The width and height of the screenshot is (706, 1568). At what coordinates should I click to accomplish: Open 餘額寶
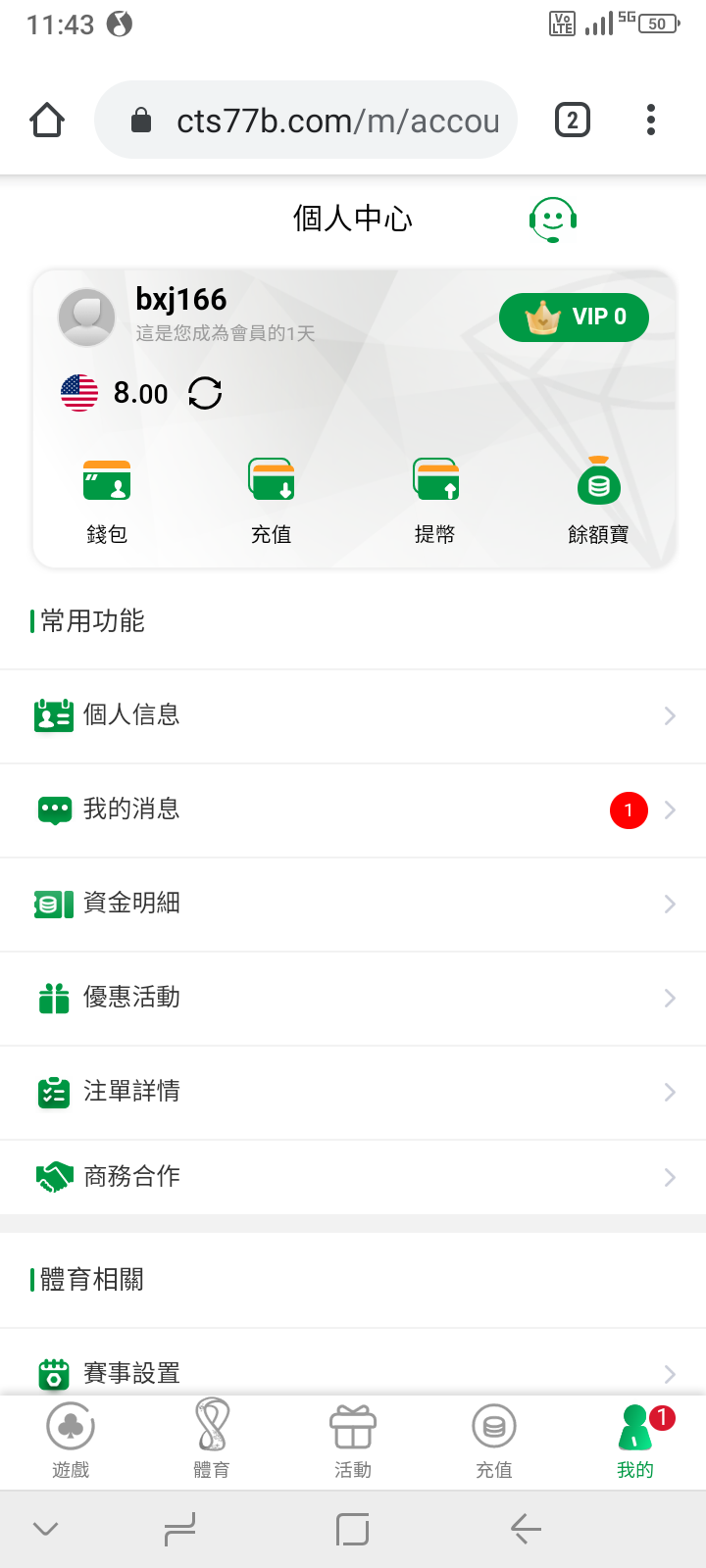click(598, 500)
